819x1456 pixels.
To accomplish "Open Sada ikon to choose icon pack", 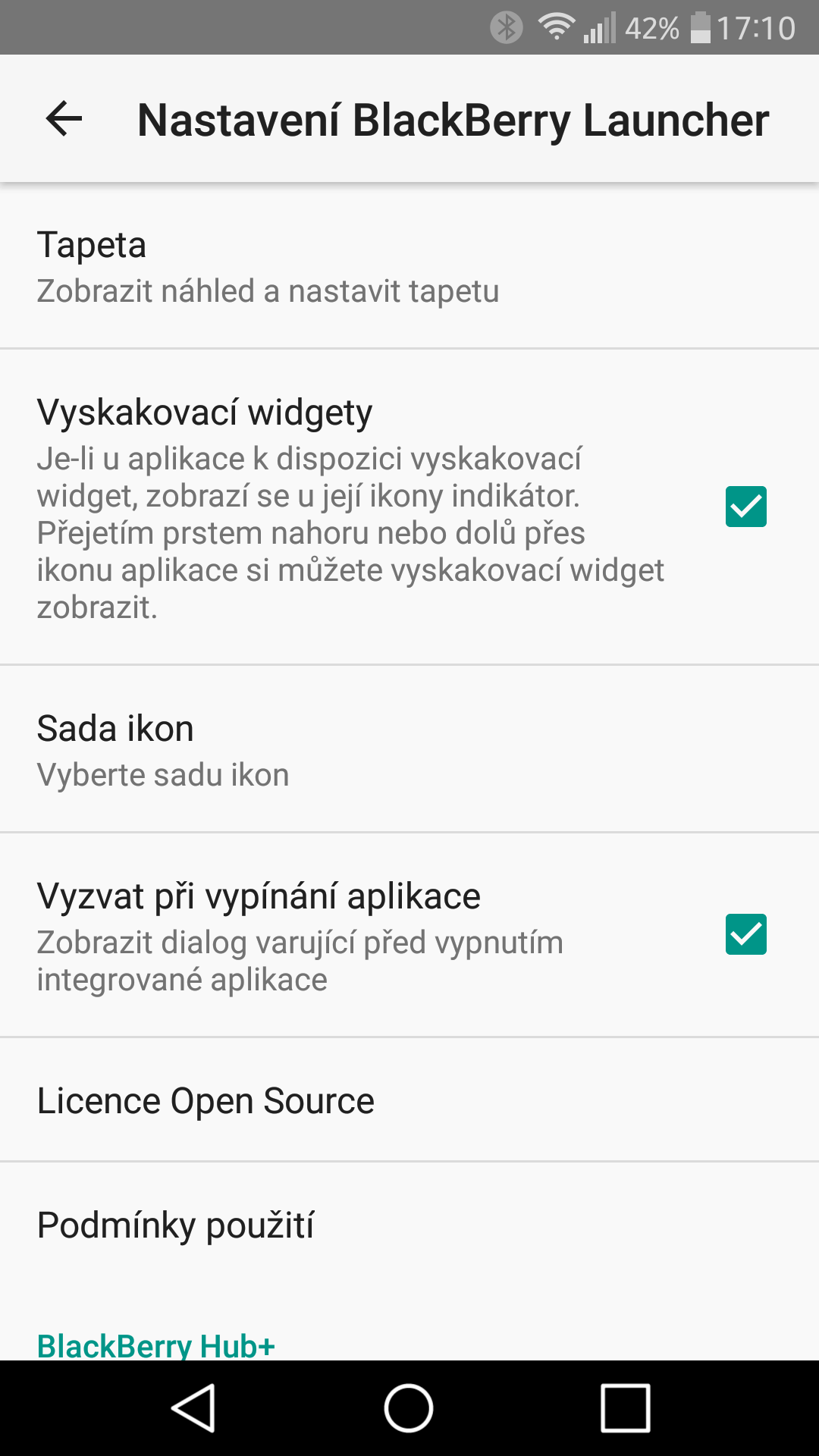I will point(409,749).
